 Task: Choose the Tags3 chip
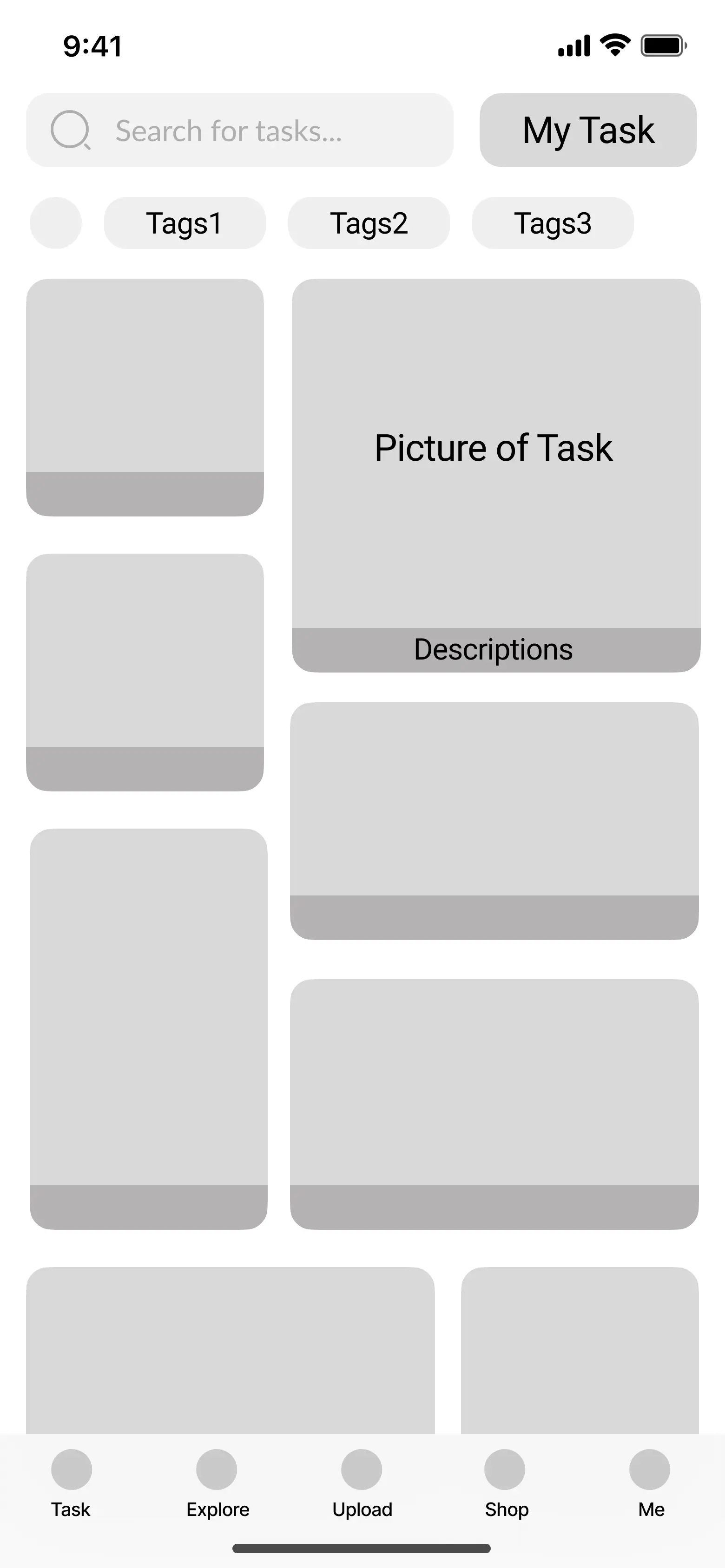click(553, 223)
